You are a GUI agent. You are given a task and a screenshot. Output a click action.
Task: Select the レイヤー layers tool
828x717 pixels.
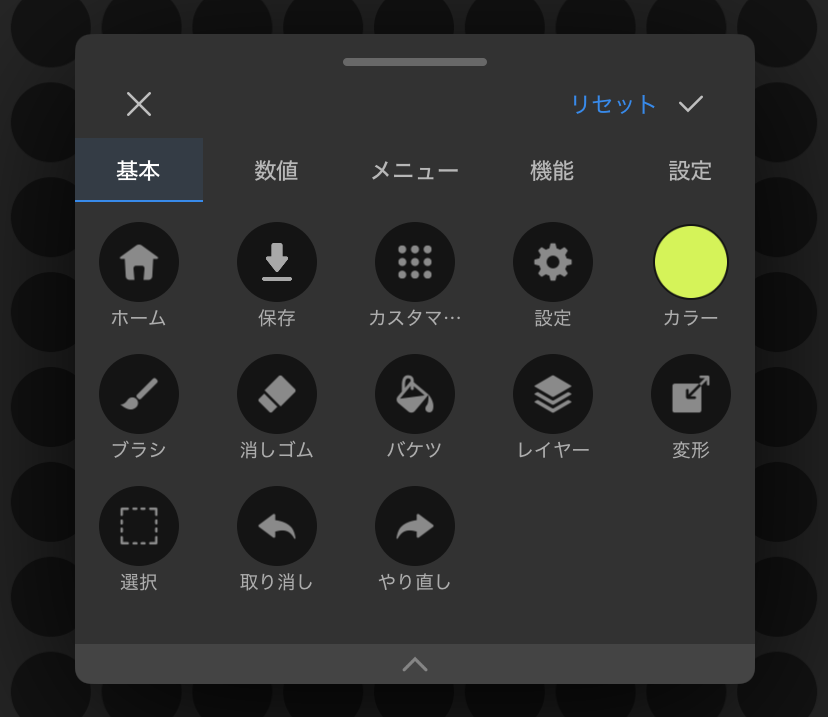click(x=553, y=394)
